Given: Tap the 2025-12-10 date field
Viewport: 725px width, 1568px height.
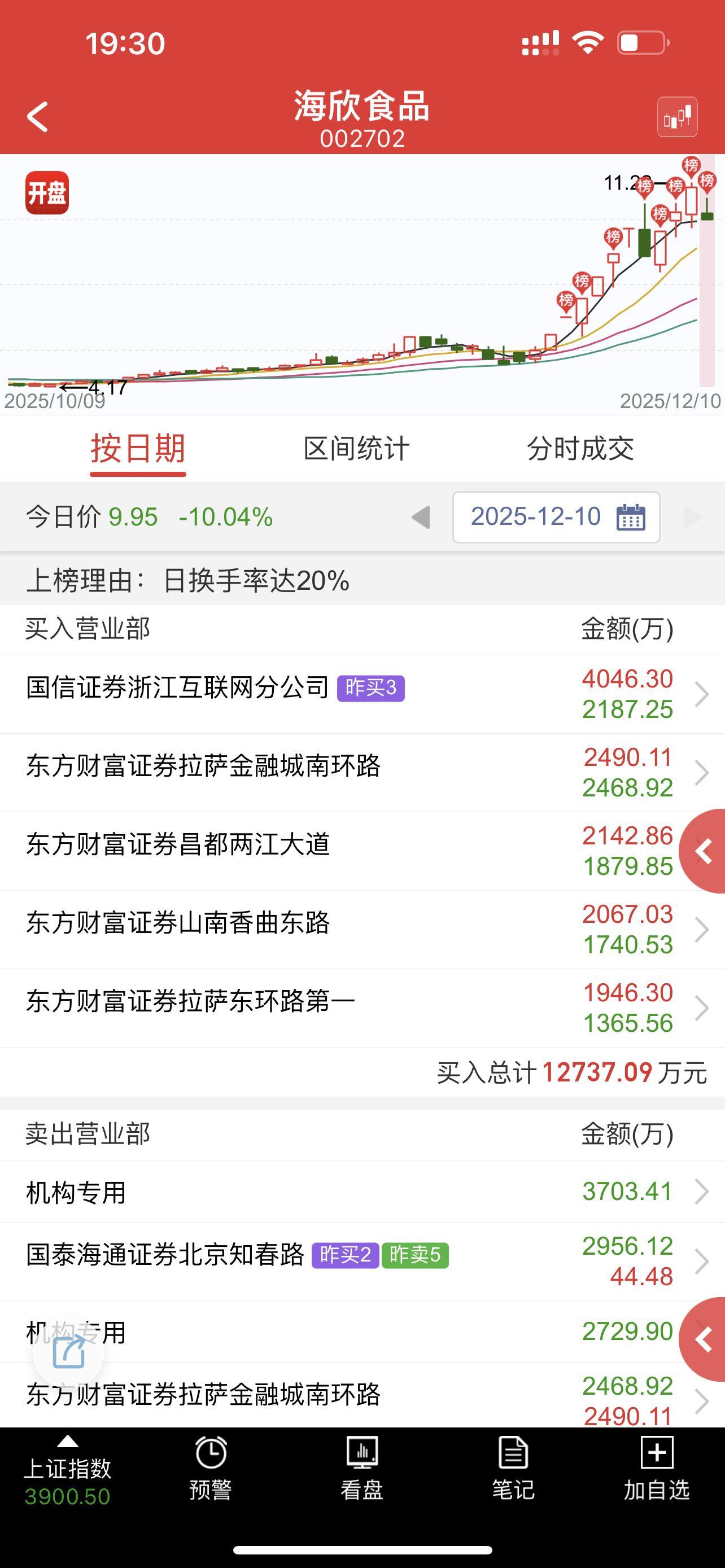Looking at the screenshot, I should [x=536, y=517].
